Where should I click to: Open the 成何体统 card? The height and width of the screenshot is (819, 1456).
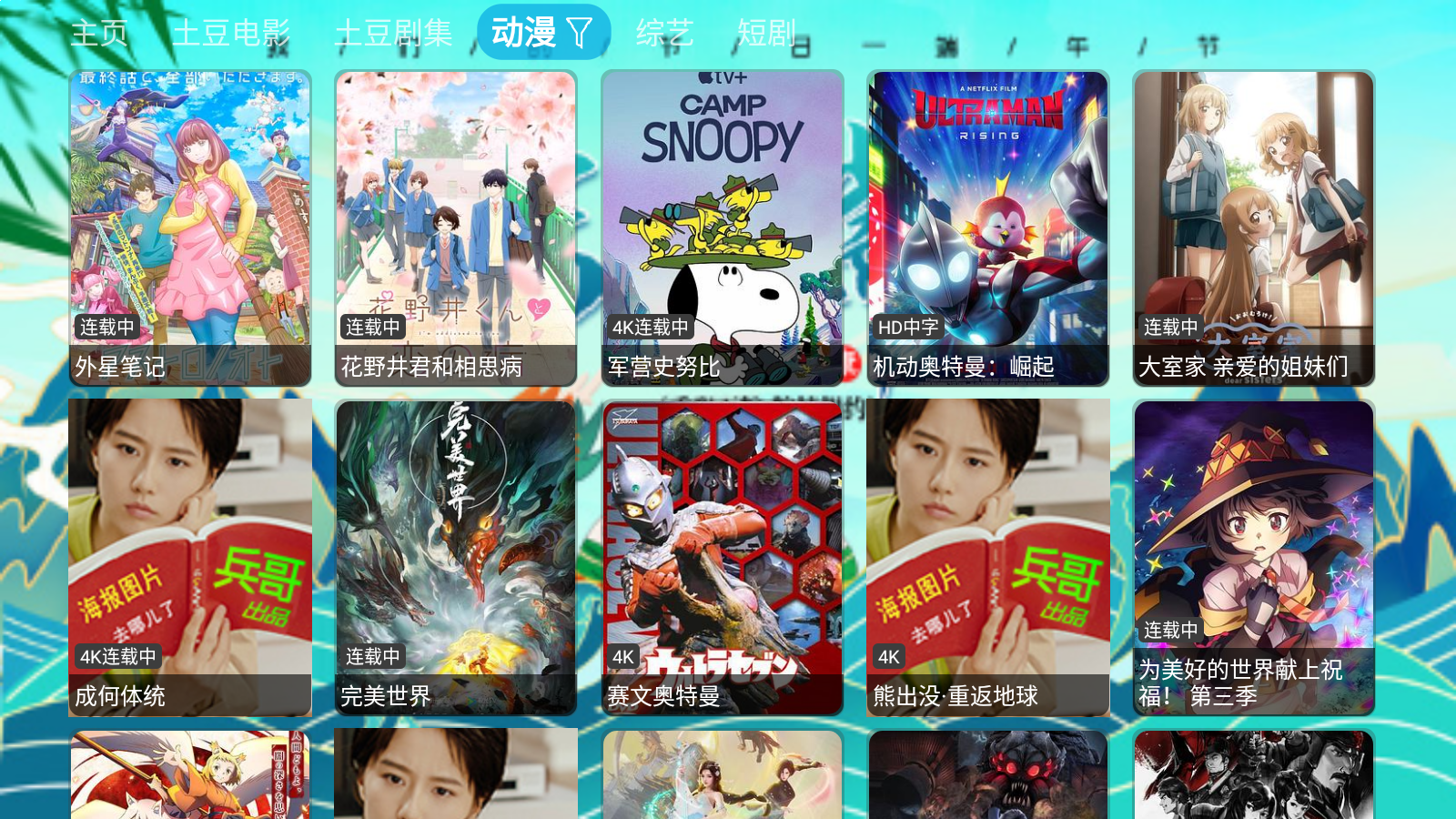coord(190,557)
